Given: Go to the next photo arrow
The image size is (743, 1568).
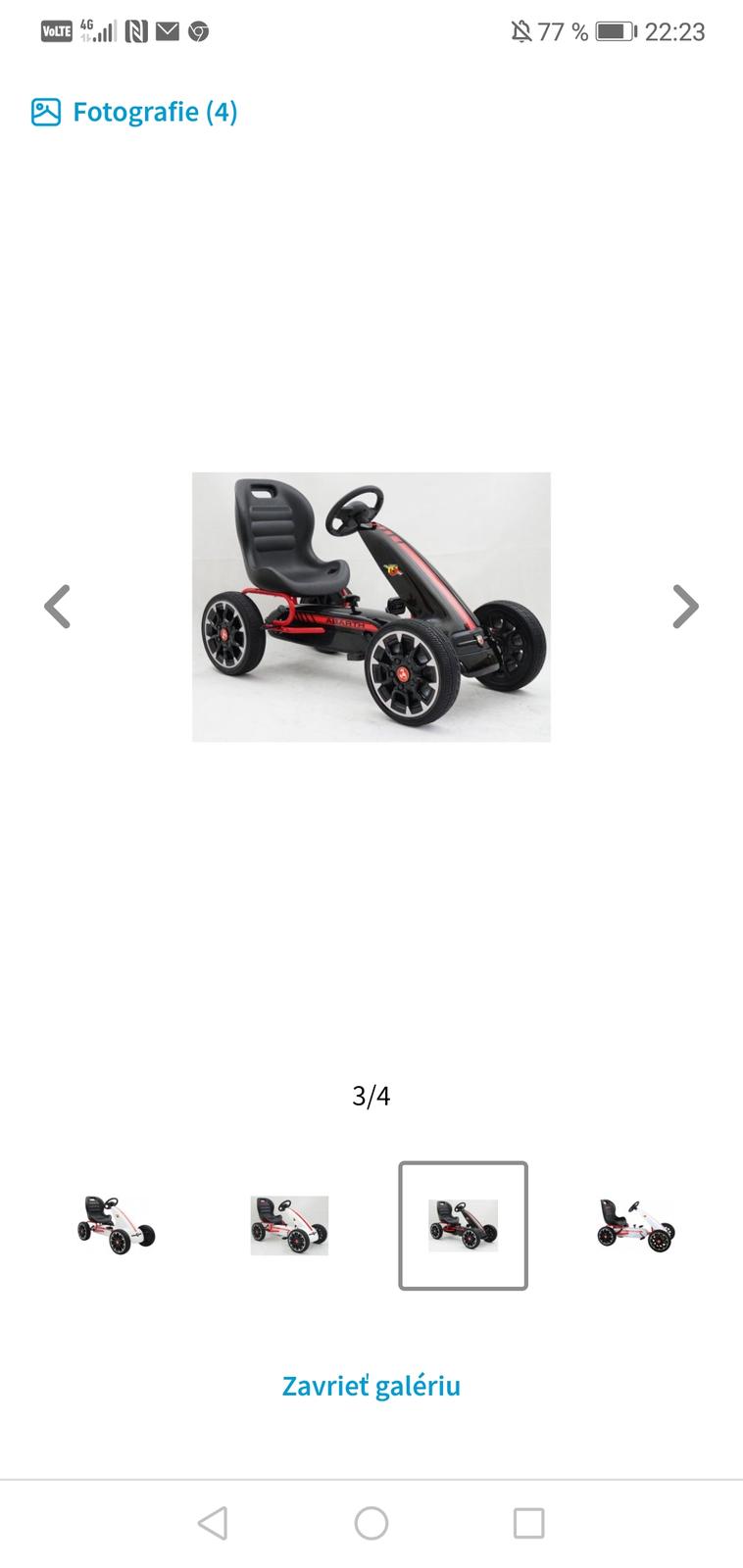Looking at the screenshot, I should click(685, 607).
